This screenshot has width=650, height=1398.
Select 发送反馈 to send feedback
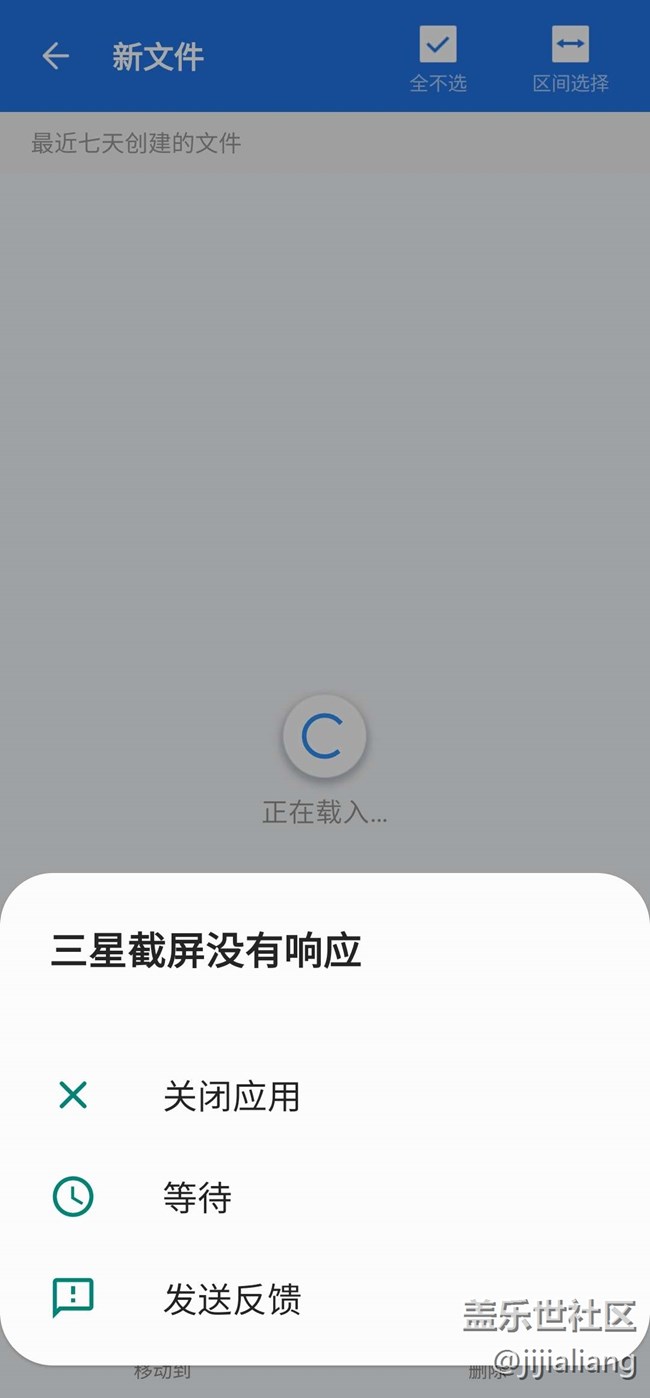231,1299
